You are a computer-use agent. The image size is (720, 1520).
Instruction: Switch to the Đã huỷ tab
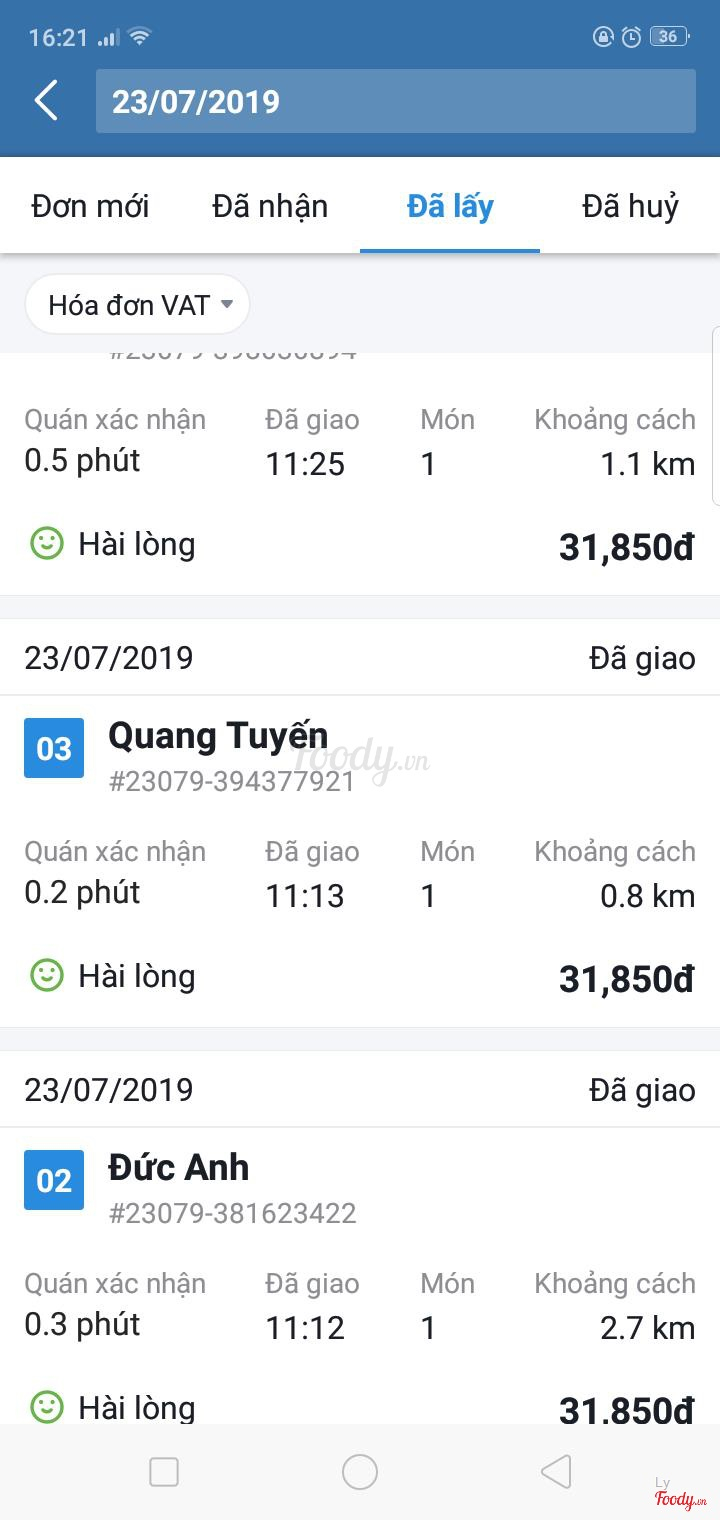(630, 207)
